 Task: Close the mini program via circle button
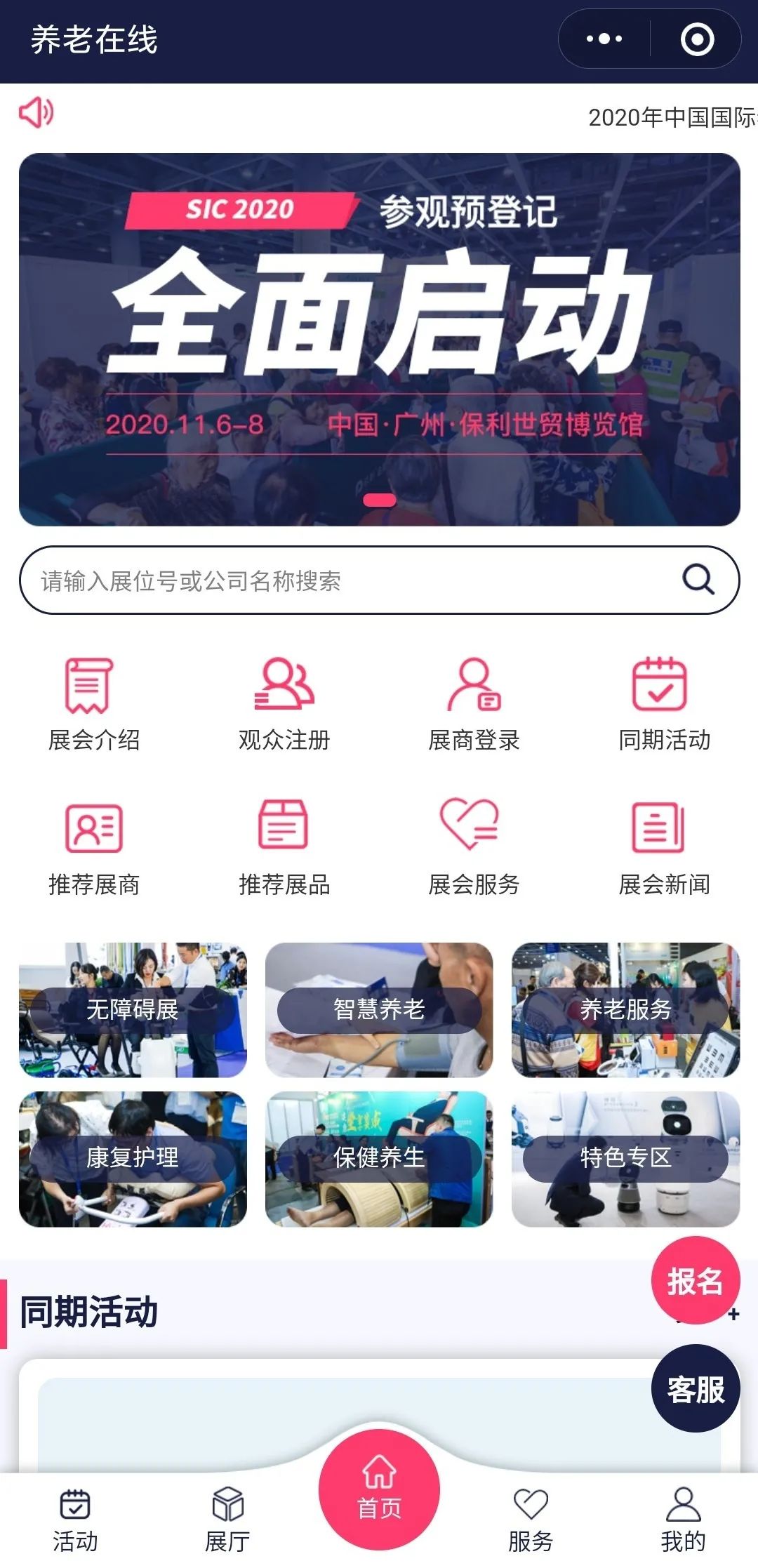[697, 39]
